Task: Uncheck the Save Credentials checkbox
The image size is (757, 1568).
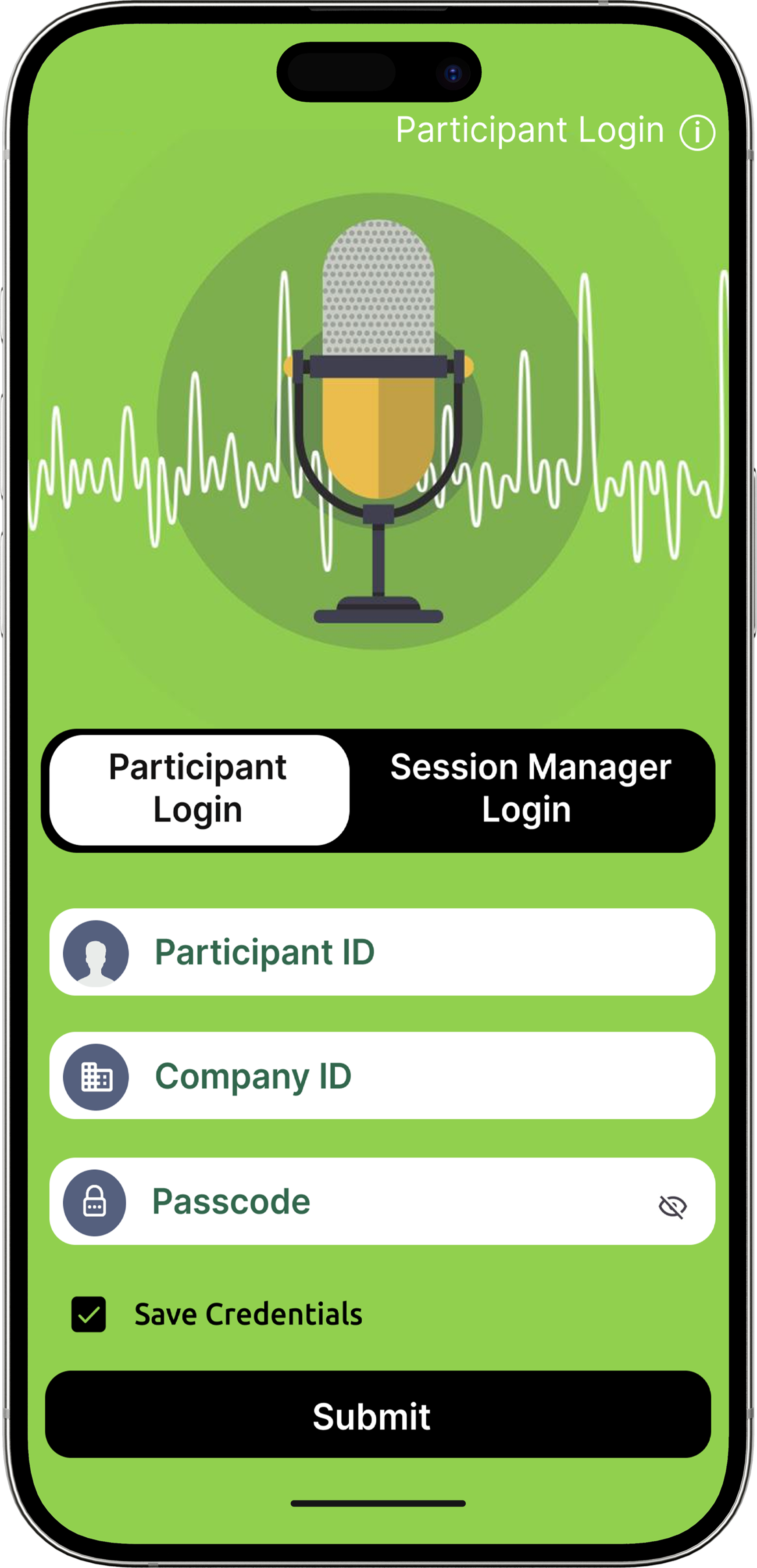Action: coord(89,1314)
